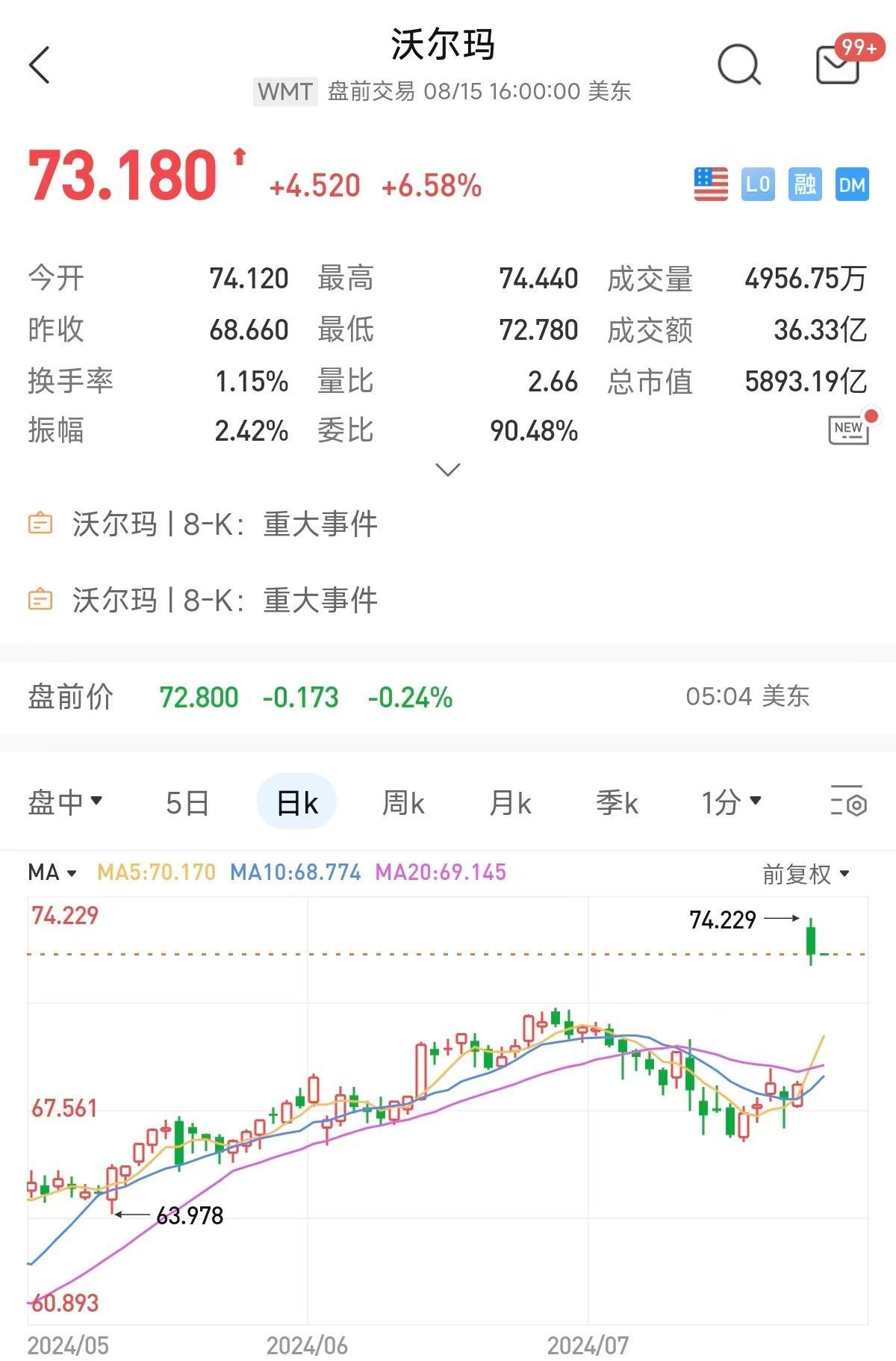
Task: Switch to the 5日 chart
Action: point(187,803)
